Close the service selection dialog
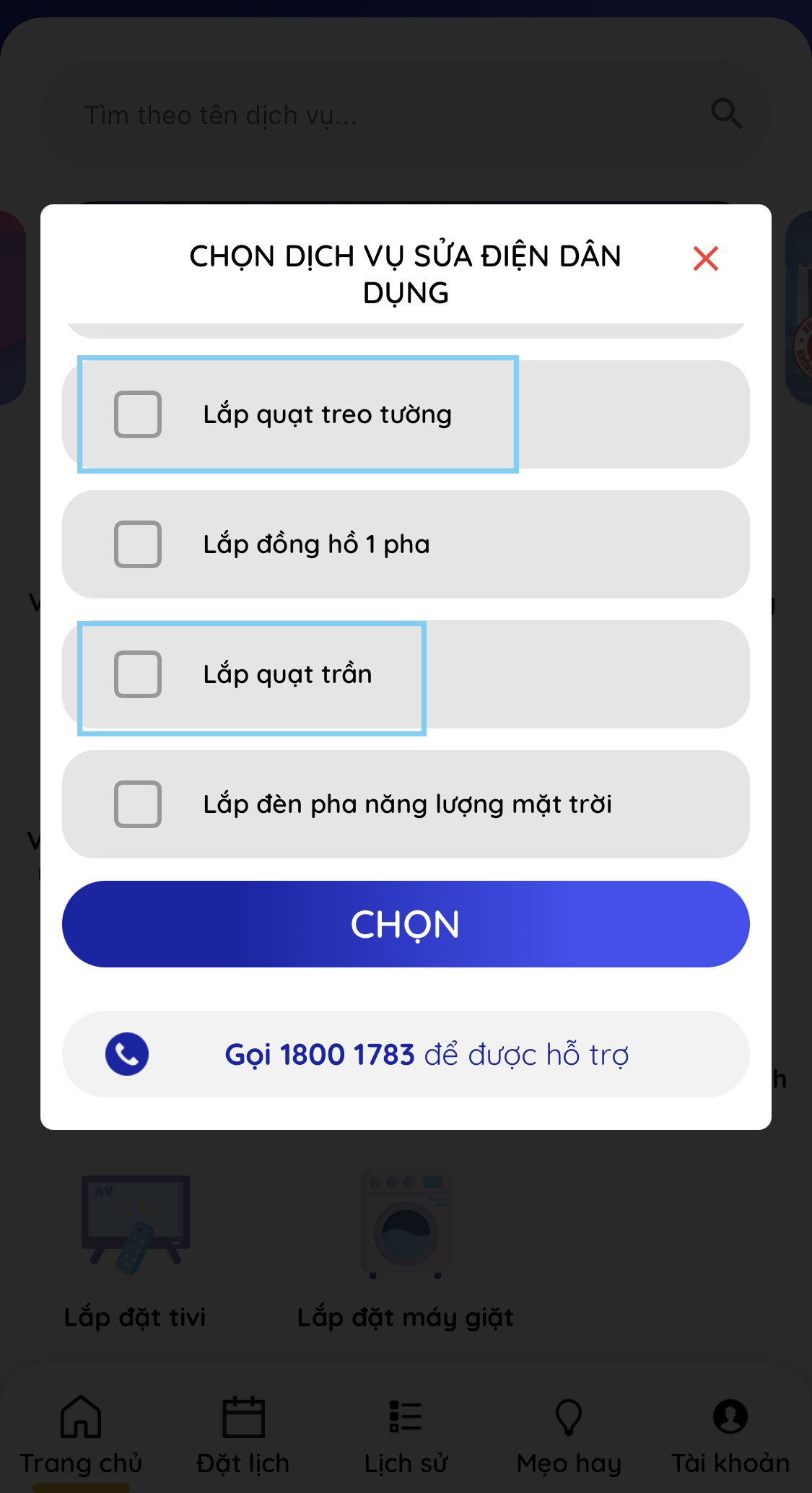The width and height of the screenshot is (812, 1493). [x=705, y=258]
